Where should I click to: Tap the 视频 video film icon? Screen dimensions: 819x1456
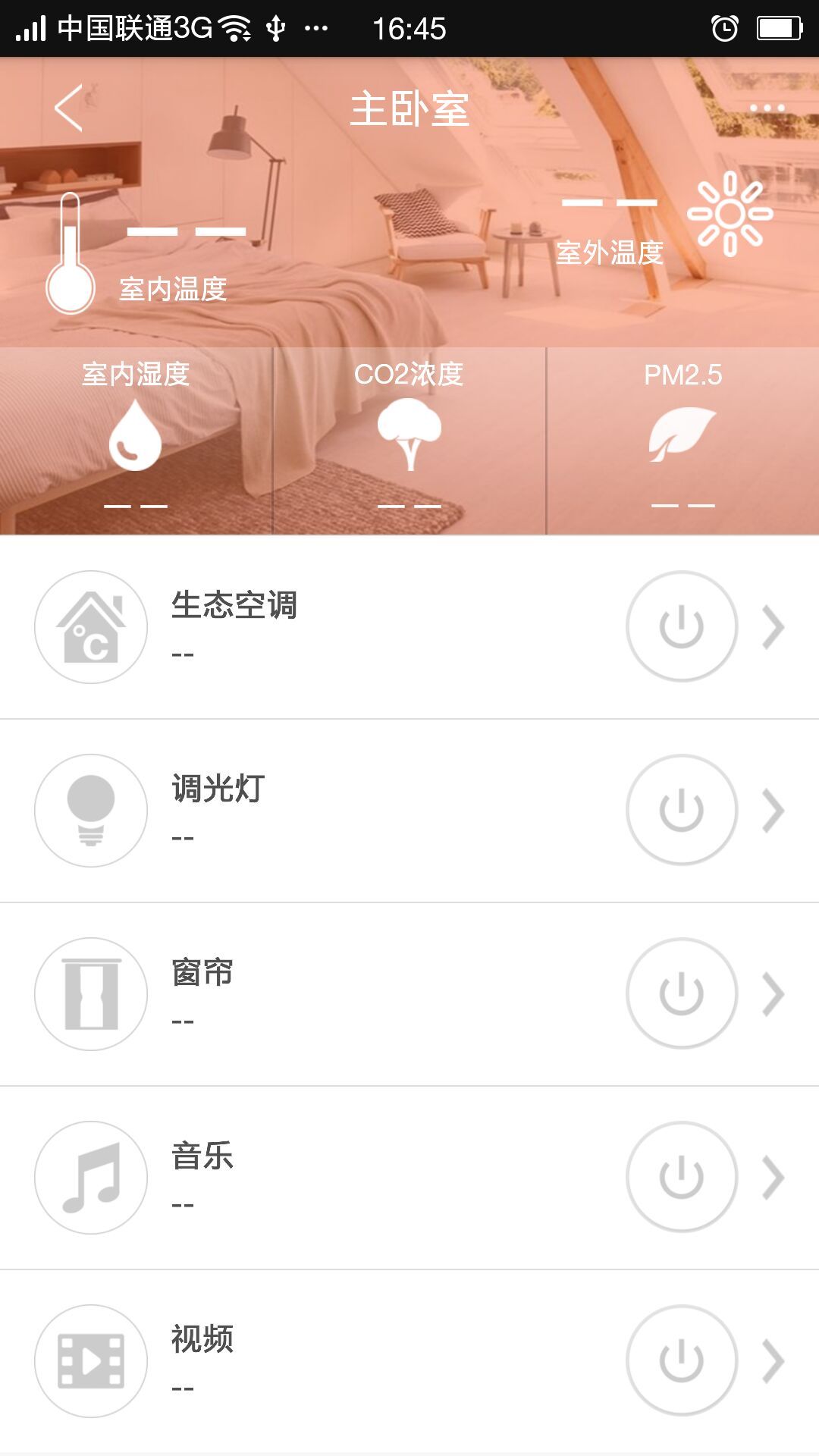[90, 1360]
